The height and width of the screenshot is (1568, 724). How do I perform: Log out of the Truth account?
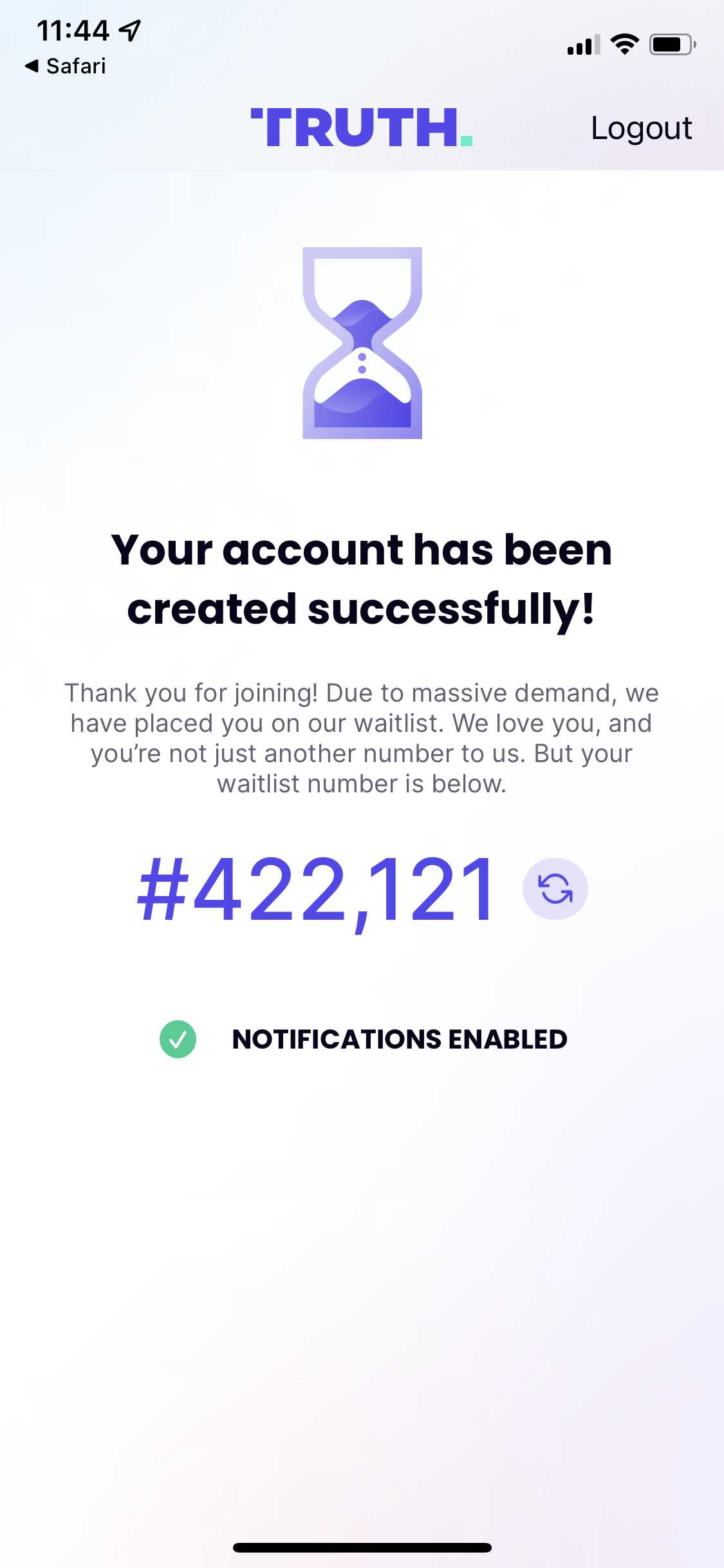[641, 128]
